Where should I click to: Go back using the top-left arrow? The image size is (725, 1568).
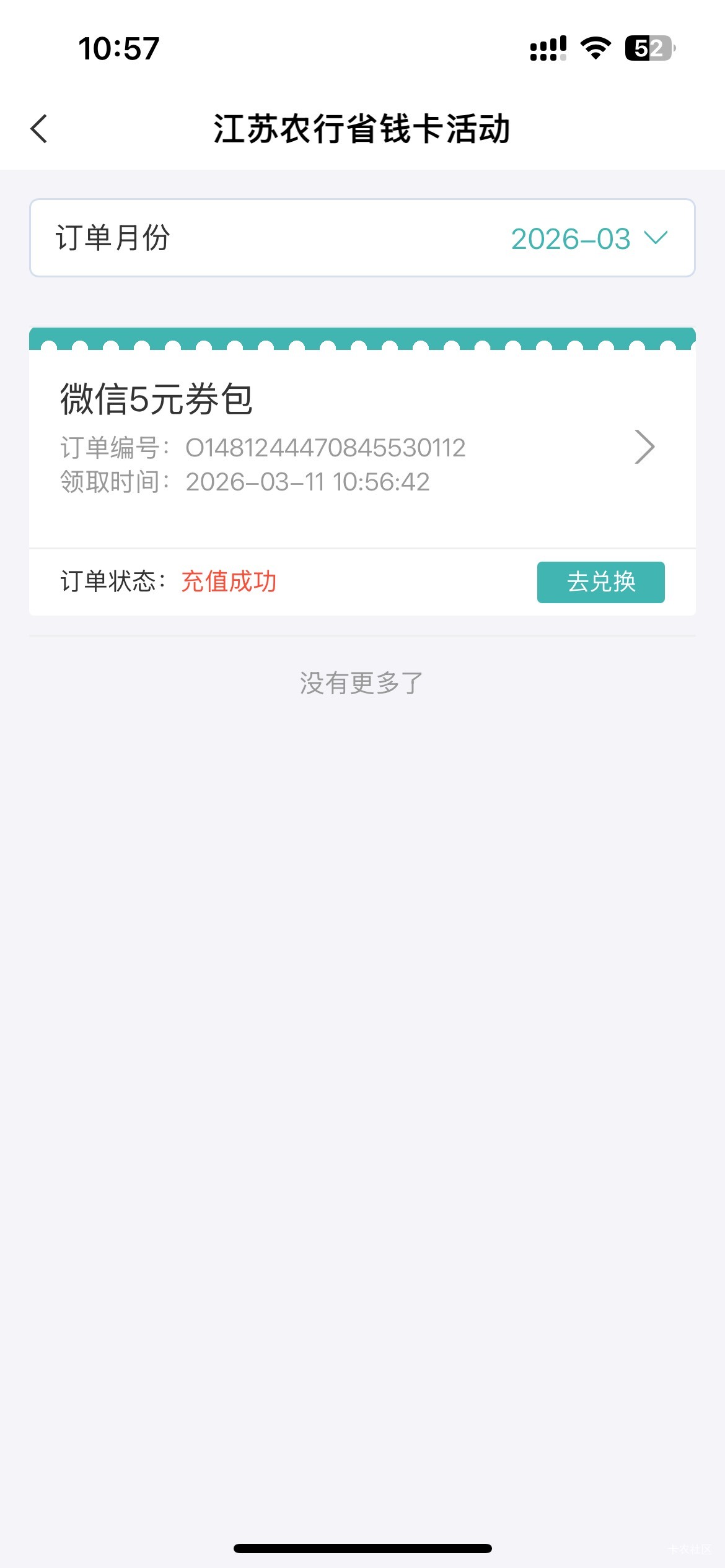pos(39,129)
